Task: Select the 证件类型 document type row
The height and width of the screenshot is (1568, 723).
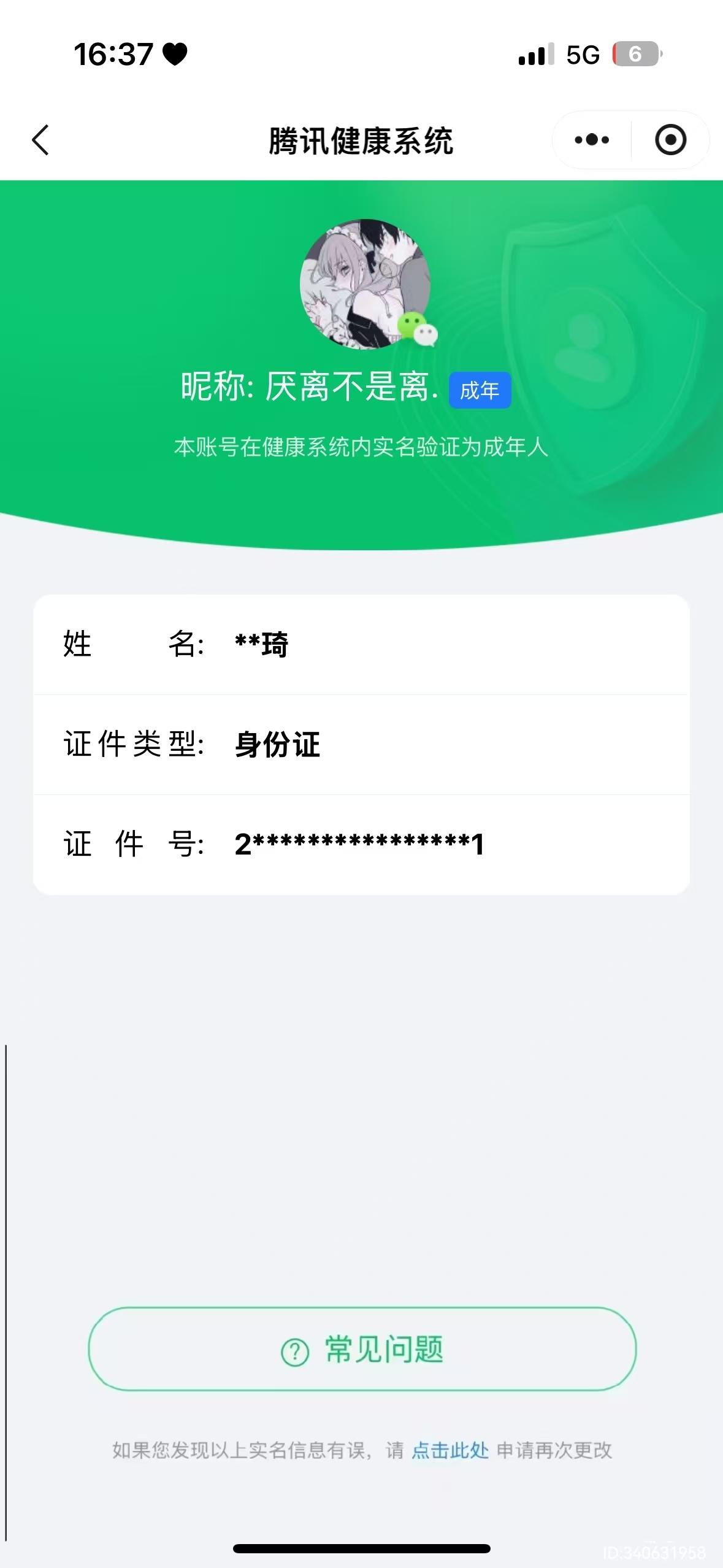Action: (362, 744)
